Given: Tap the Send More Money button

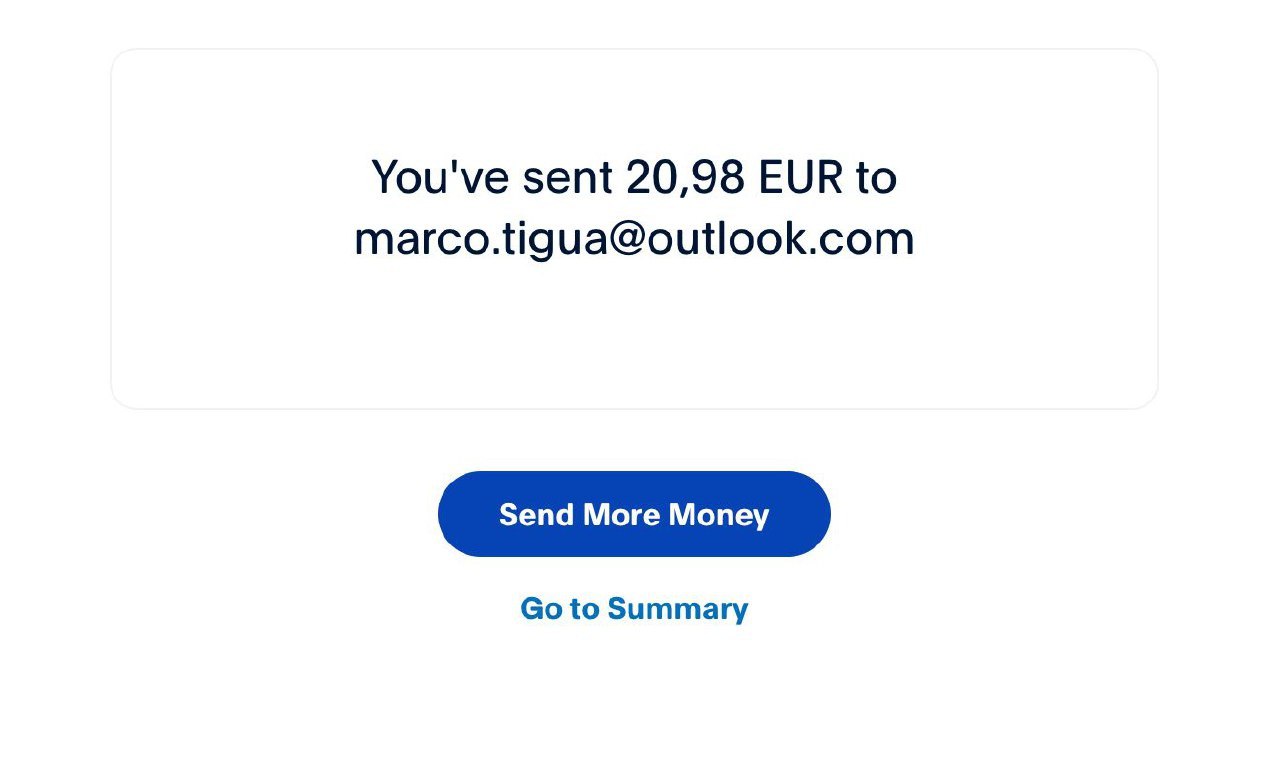Looking at the screenshot, I should click(x=634, y=514).
